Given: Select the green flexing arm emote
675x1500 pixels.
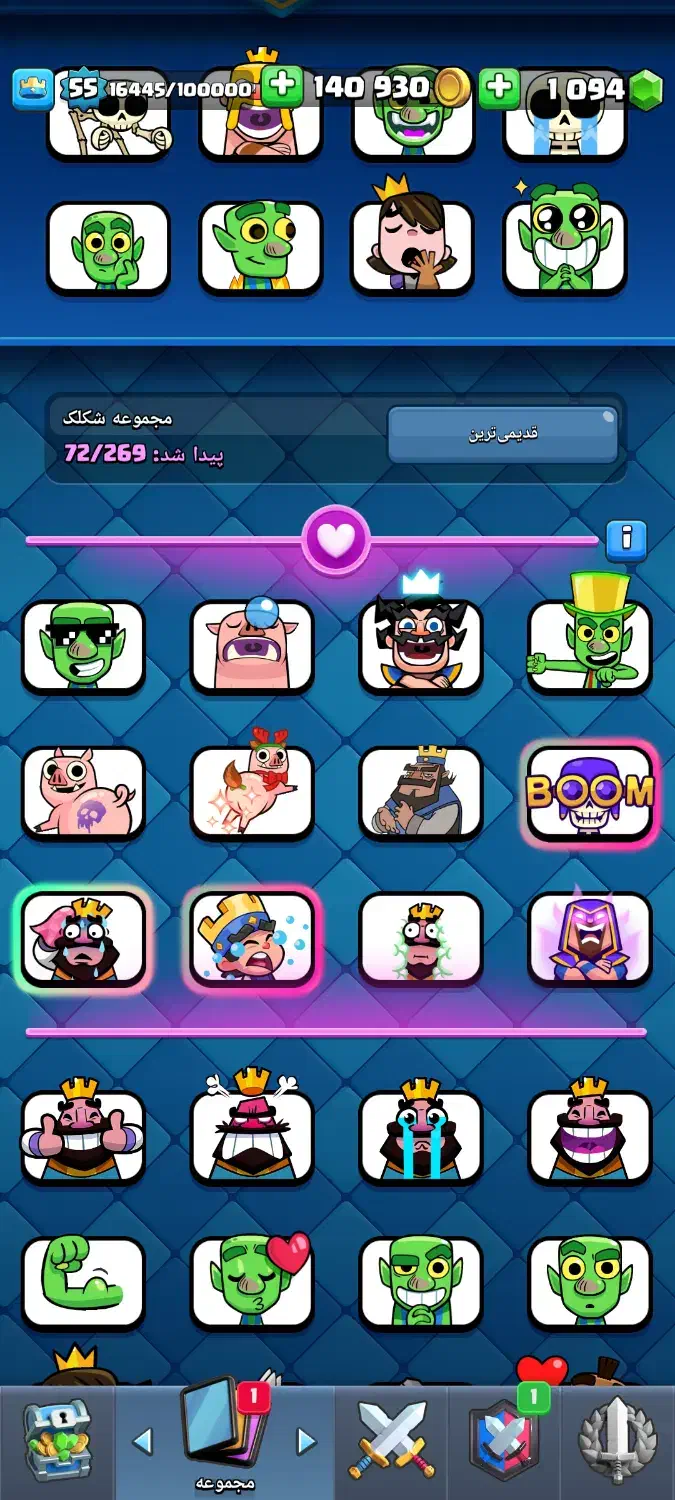Looking at the screenshot, I should click(x=83, y=1282).
